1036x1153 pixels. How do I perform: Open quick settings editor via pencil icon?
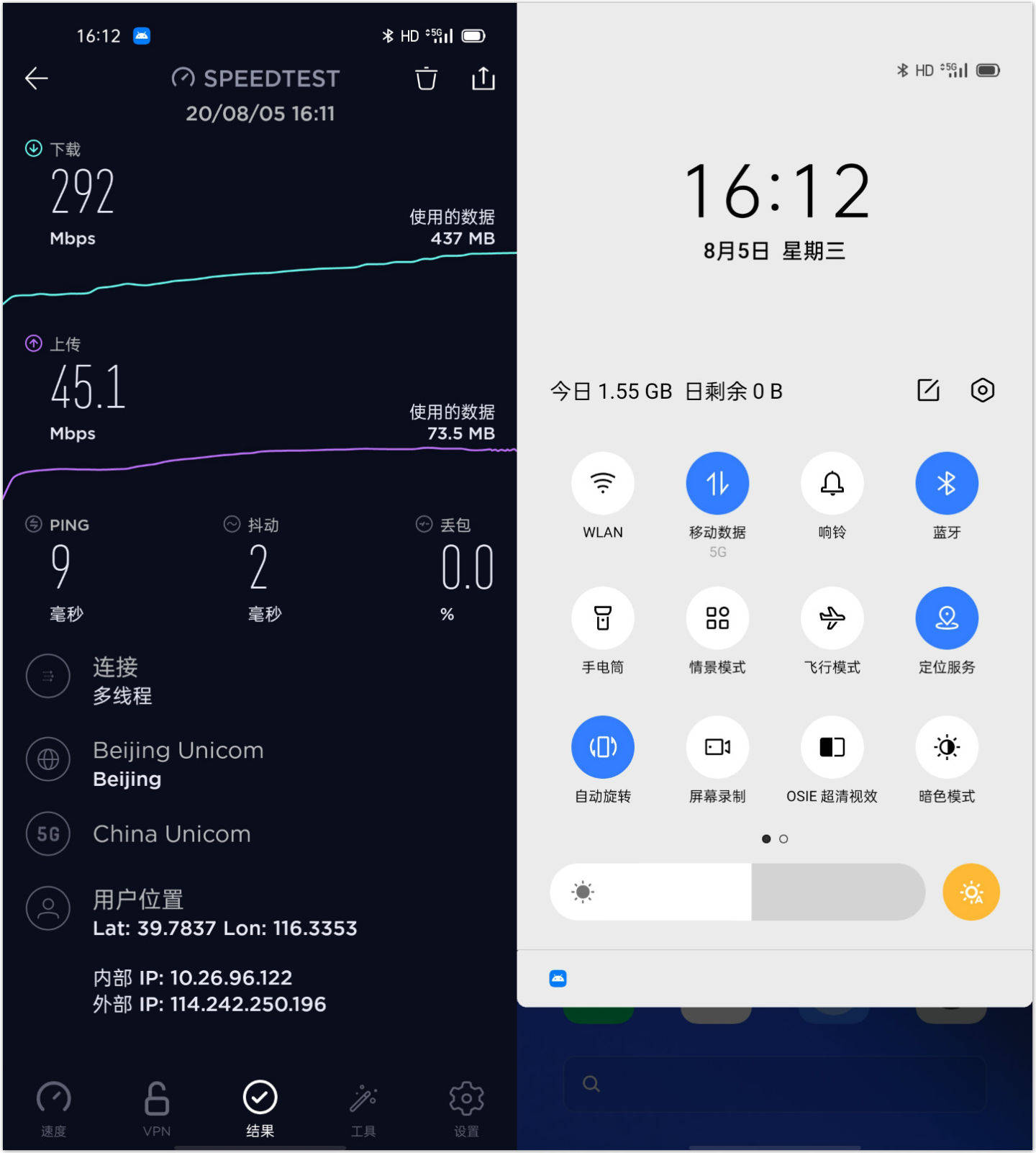928,391
